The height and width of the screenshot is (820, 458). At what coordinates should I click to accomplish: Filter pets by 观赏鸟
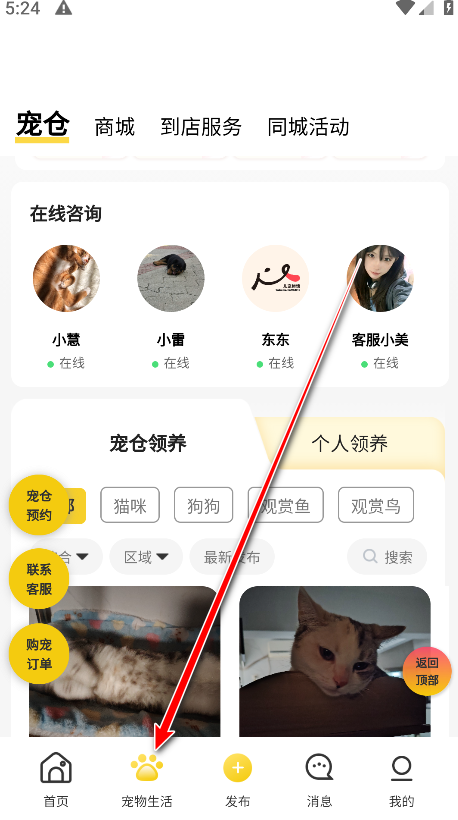[x=376, y=505]
